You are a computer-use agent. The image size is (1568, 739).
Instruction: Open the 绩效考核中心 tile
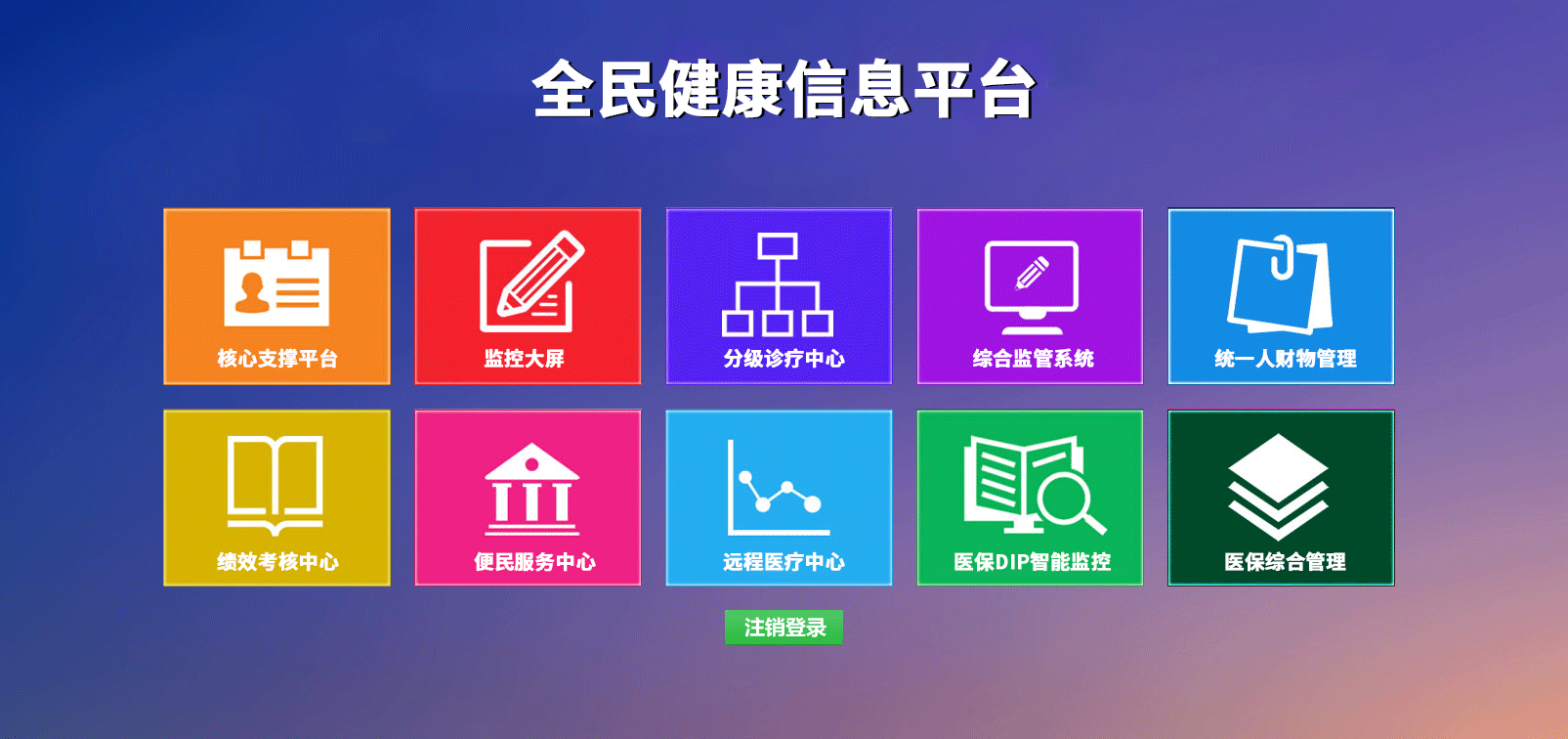[276, 498]
